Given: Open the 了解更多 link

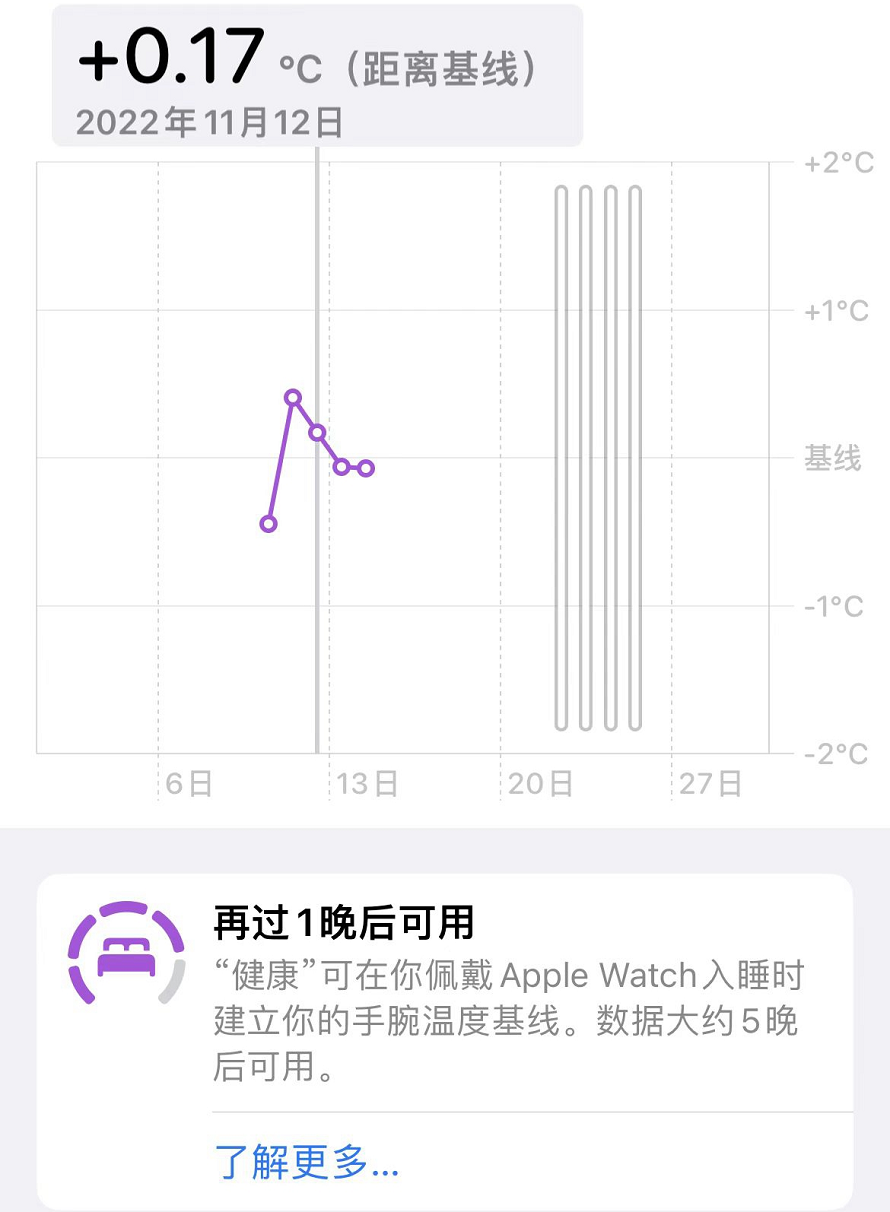Looking at the screenshot, I should coord(306,1162).
